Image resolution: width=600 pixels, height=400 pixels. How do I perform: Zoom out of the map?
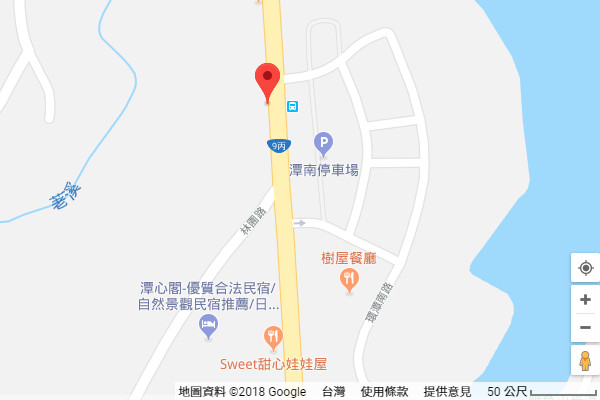585,328
